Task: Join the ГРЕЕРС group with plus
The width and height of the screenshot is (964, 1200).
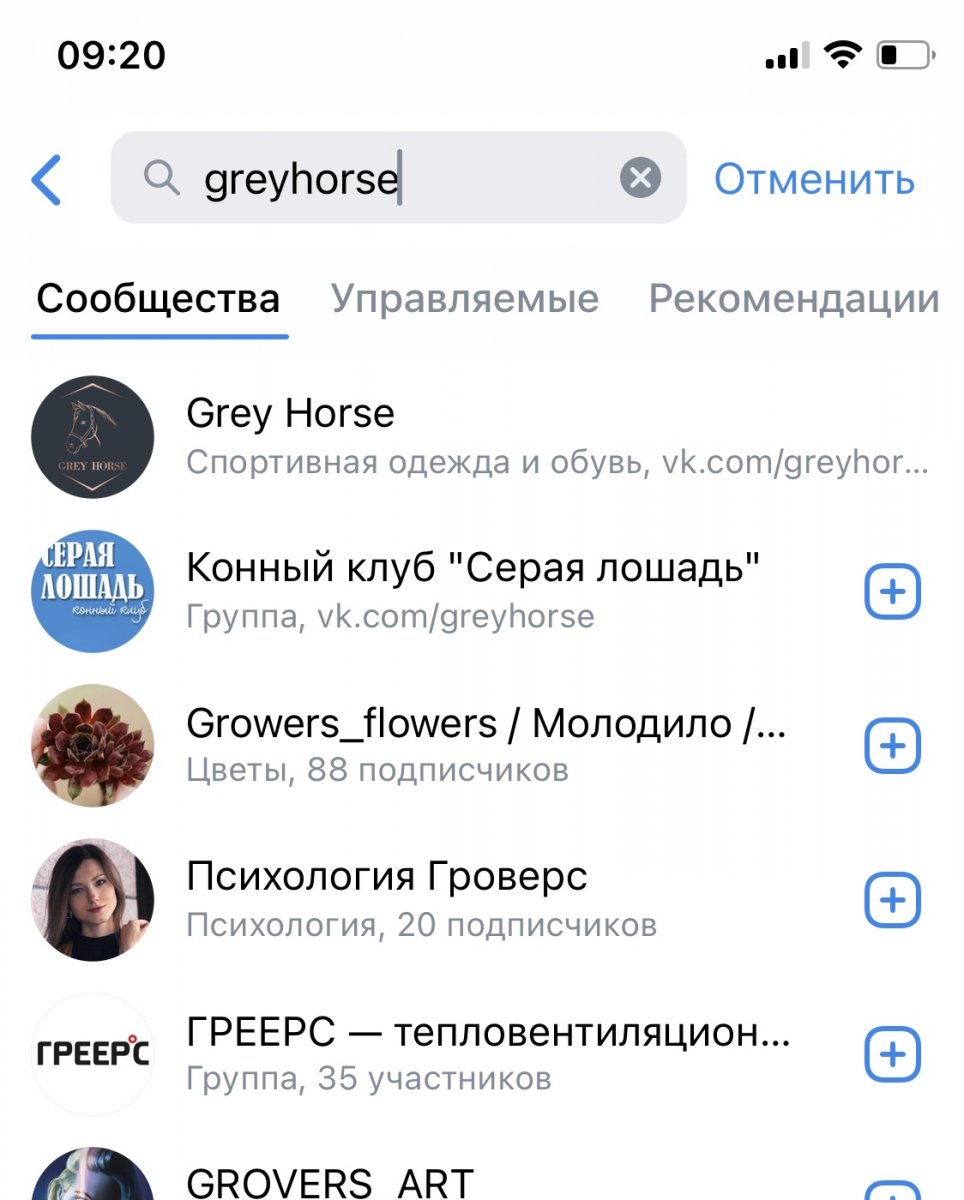Action: tap(892, 1054)
